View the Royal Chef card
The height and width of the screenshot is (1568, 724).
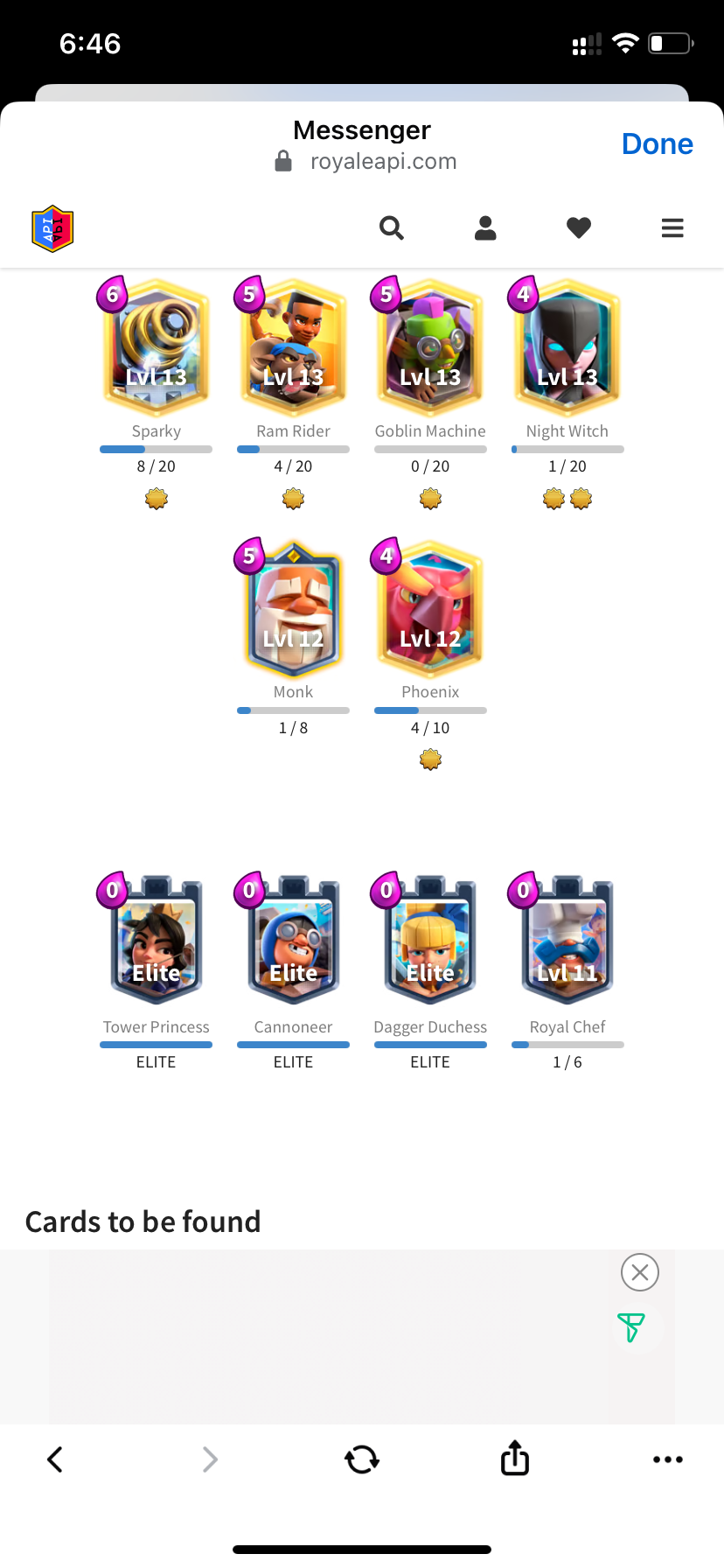567,940
